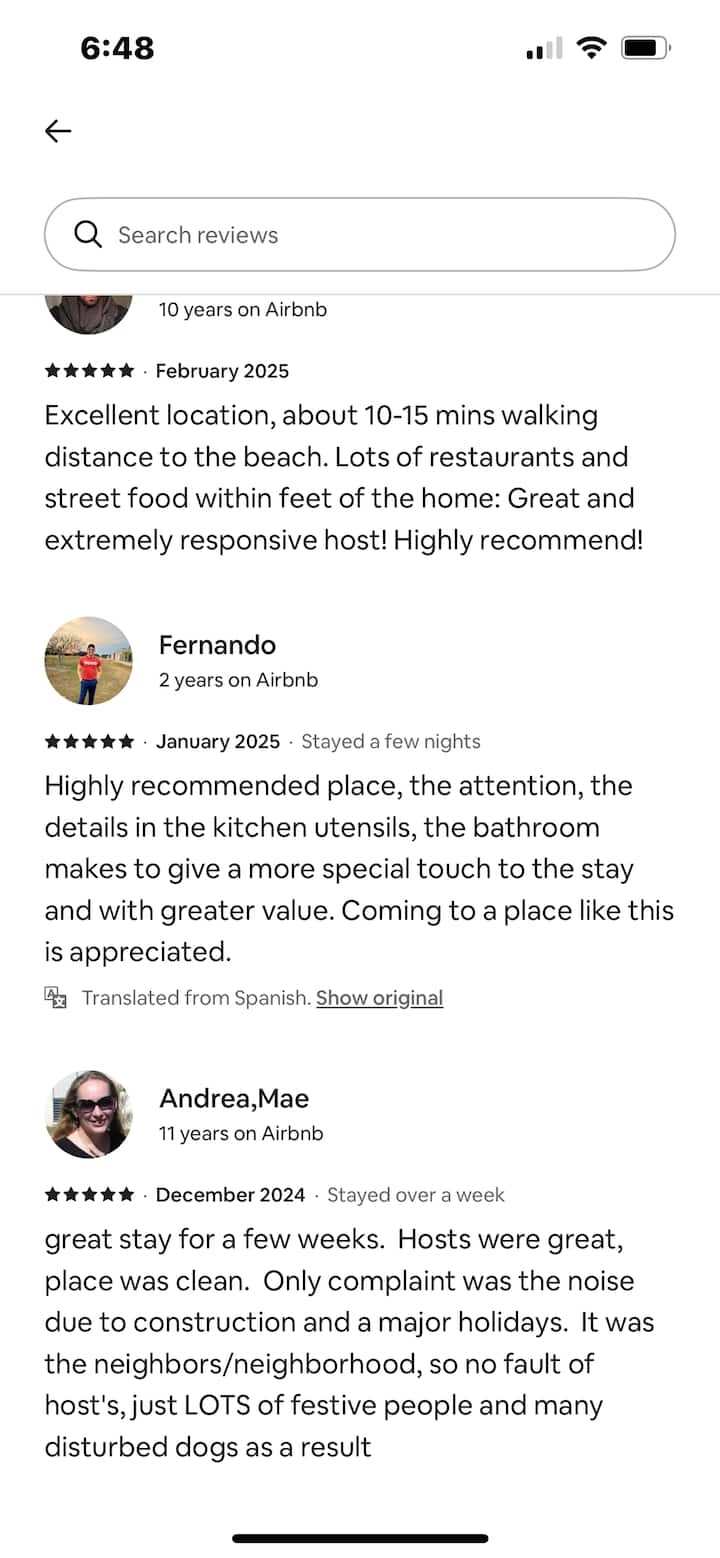Open Fernando's profile photo
Viewport: 720px width, 1558px height.
(89, 661)
